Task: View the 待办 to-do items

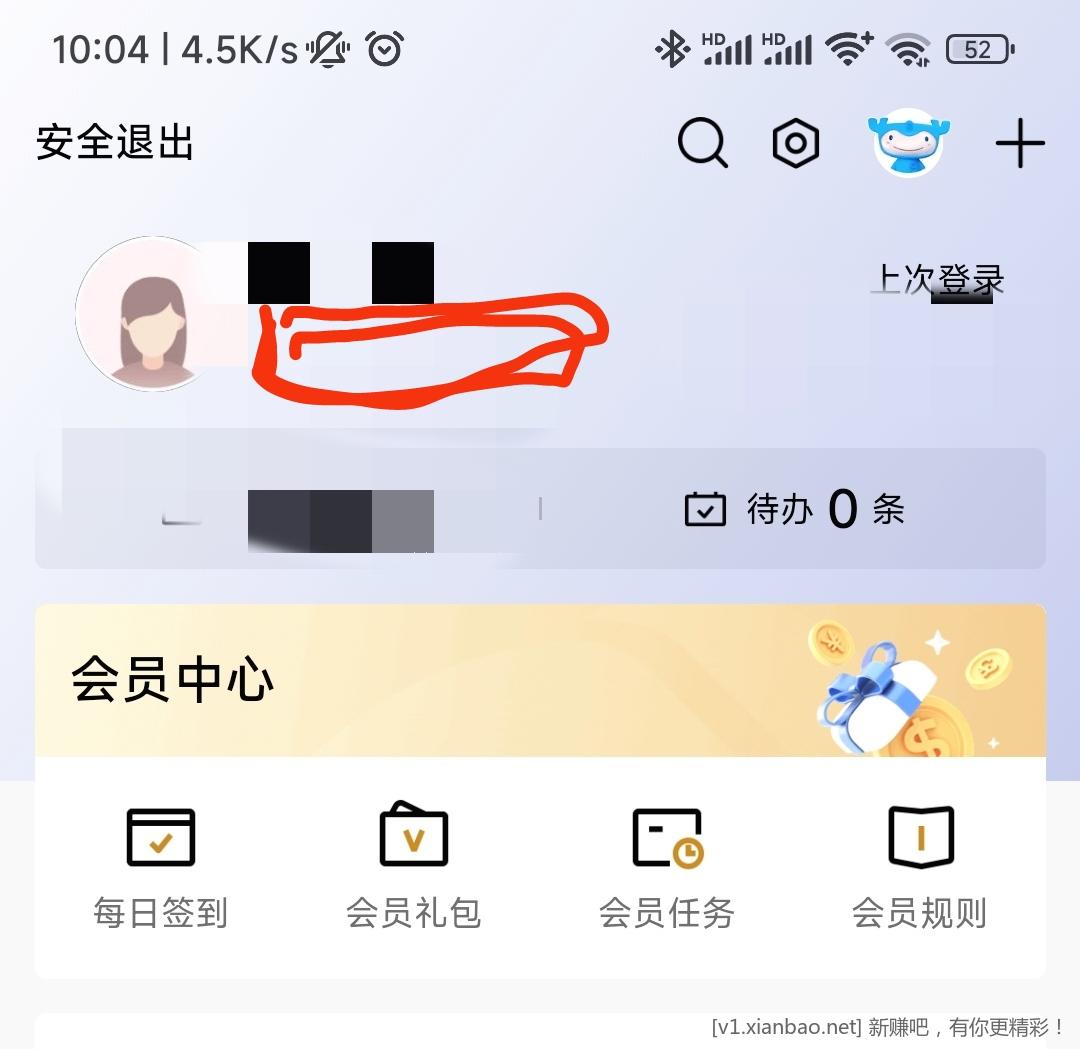Action: click(795, 510)
